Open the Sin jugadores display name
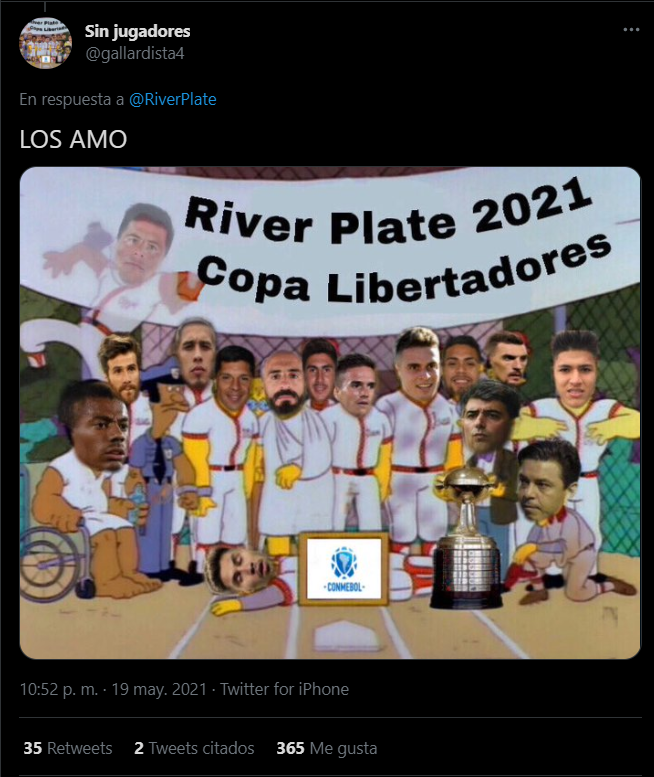The height and width of the screenshot is (777, 654). tap(138, 32)
